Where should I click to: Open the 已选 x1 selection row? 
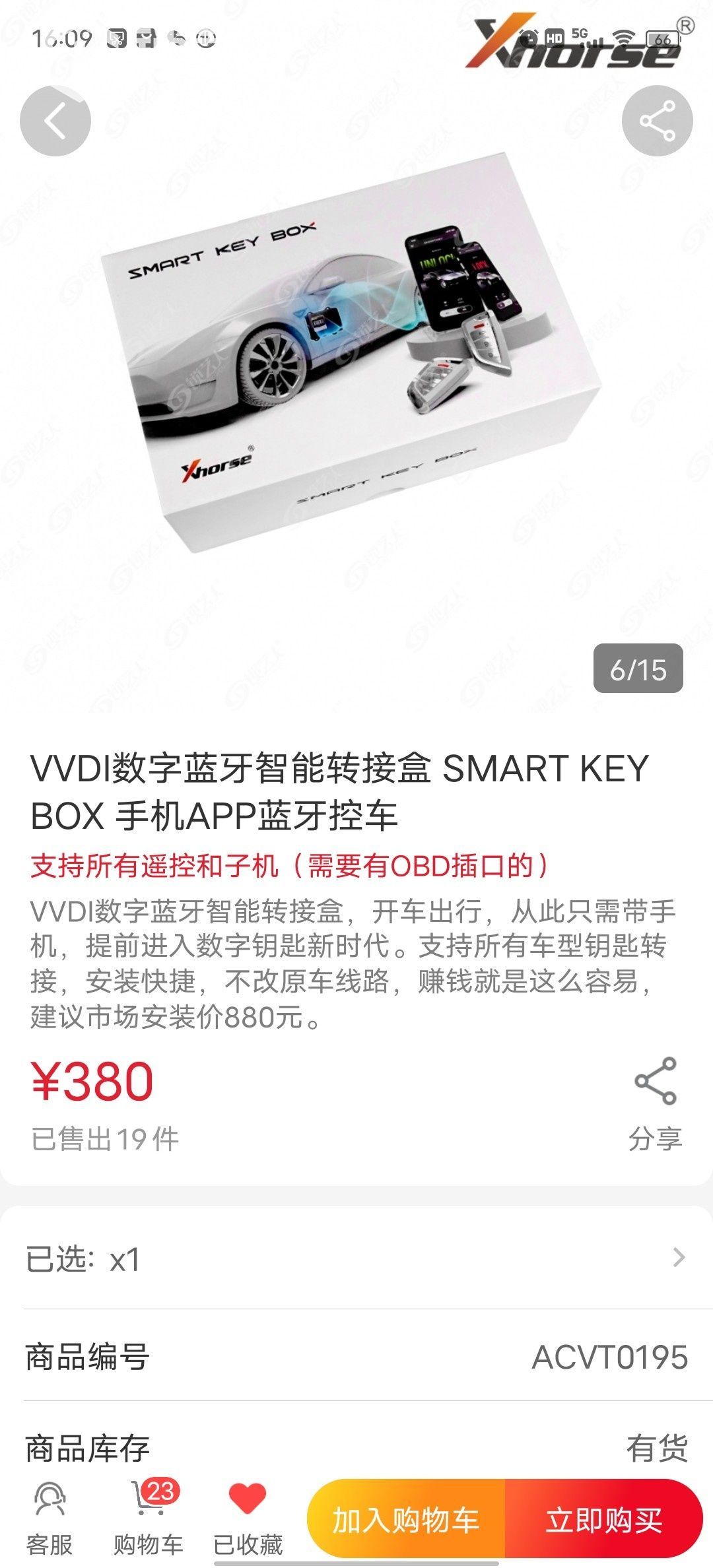356,1259
